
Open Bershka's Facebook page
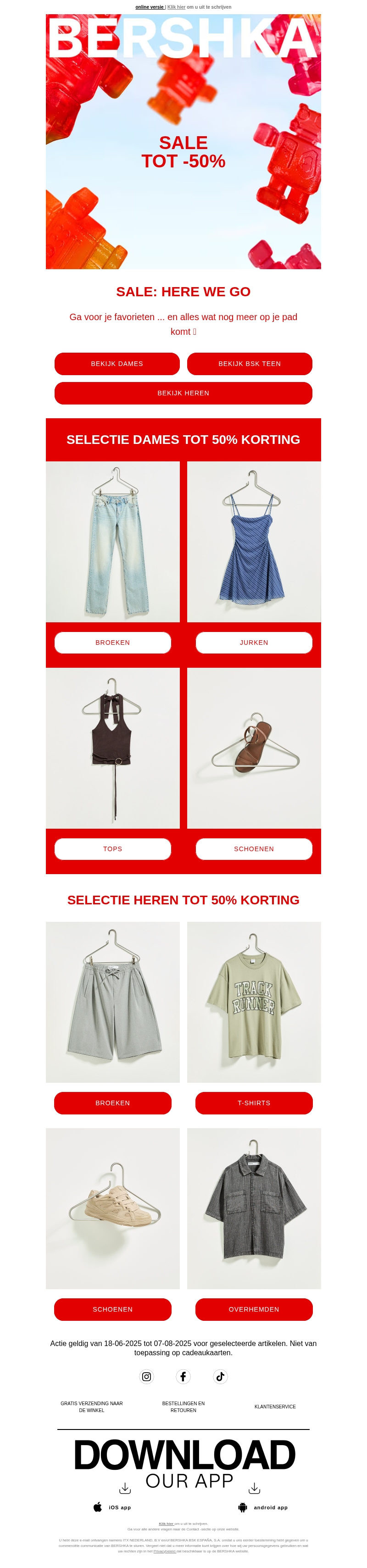pos(183,1376)
